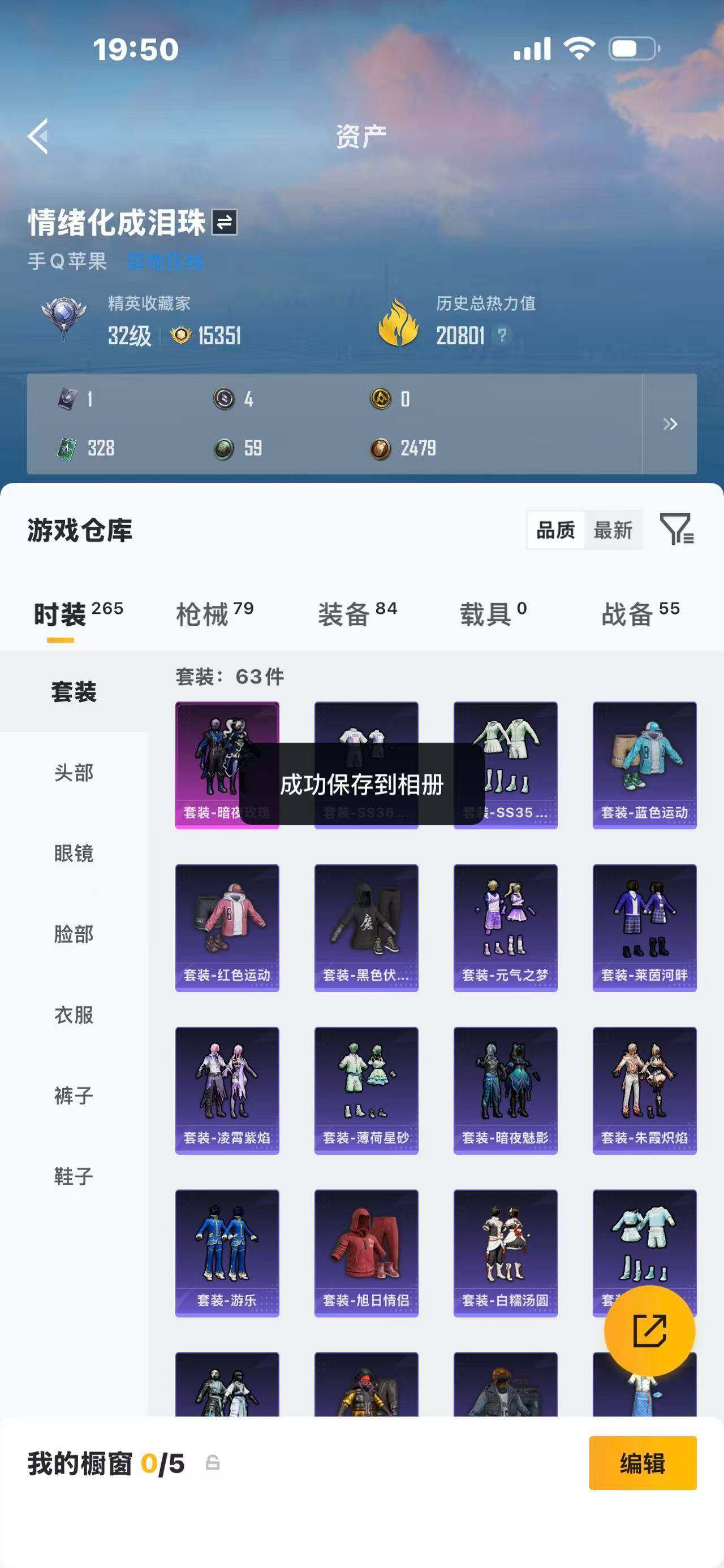Tap the flame icon next to 历史总热力值
The image size is (724, 1568).
(x=399, y=322)
